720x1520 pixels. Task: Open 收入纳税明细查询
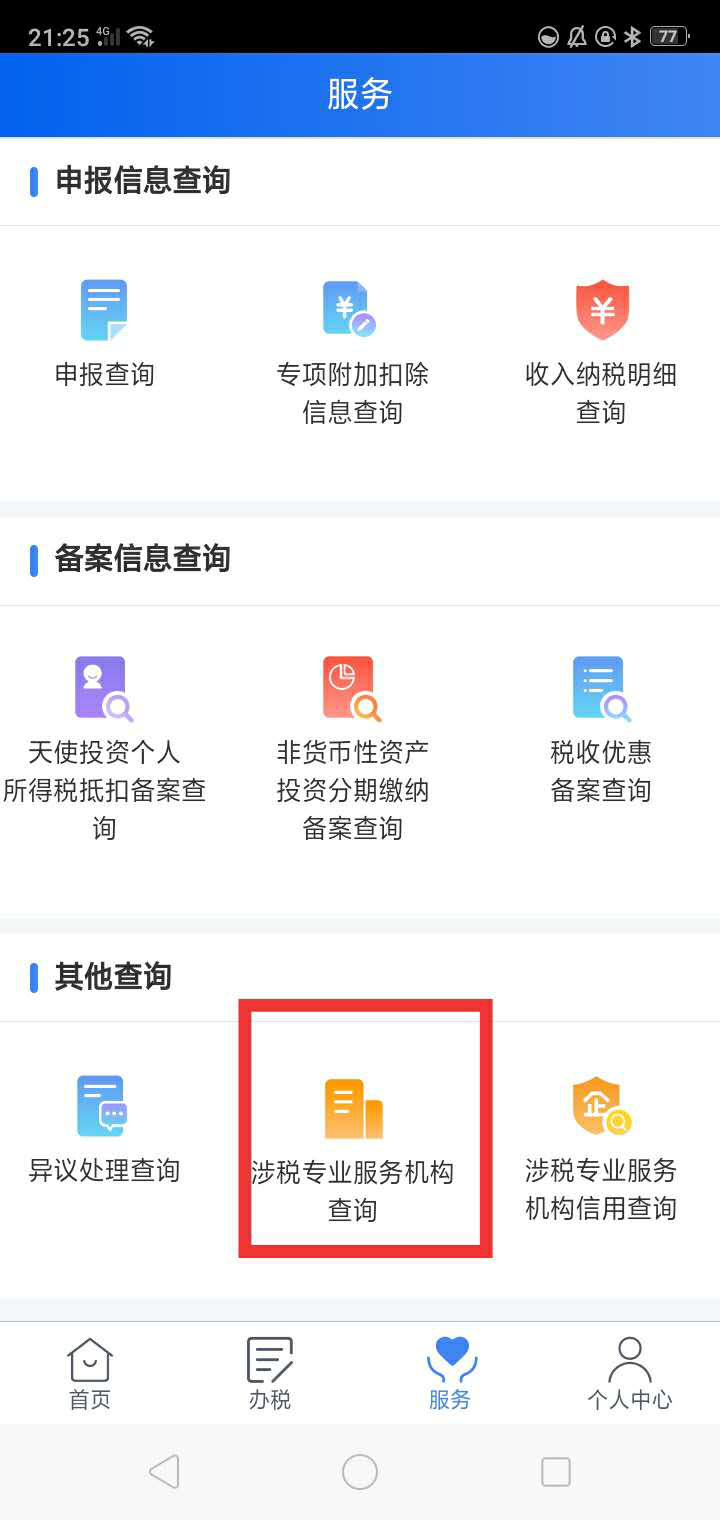(601, 352)
